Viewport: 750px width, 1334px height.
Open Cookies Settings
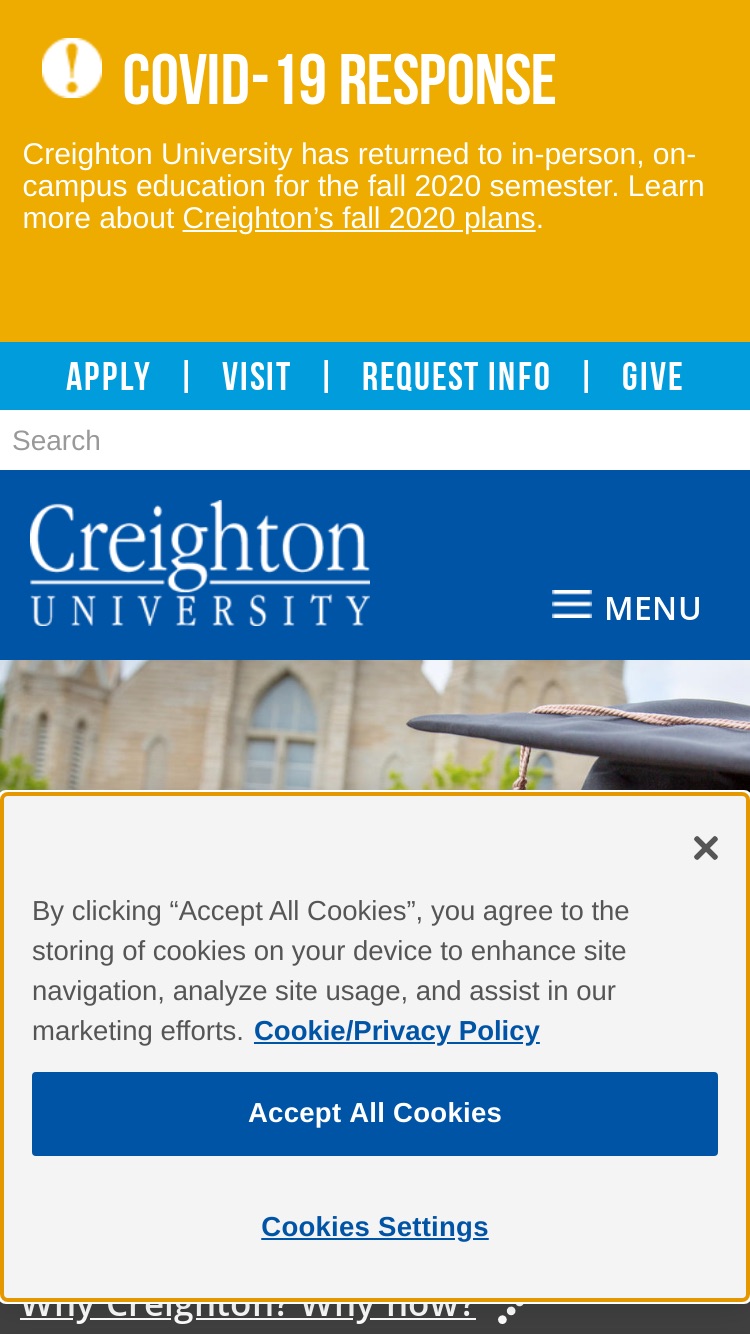(x=375, y=1227)
